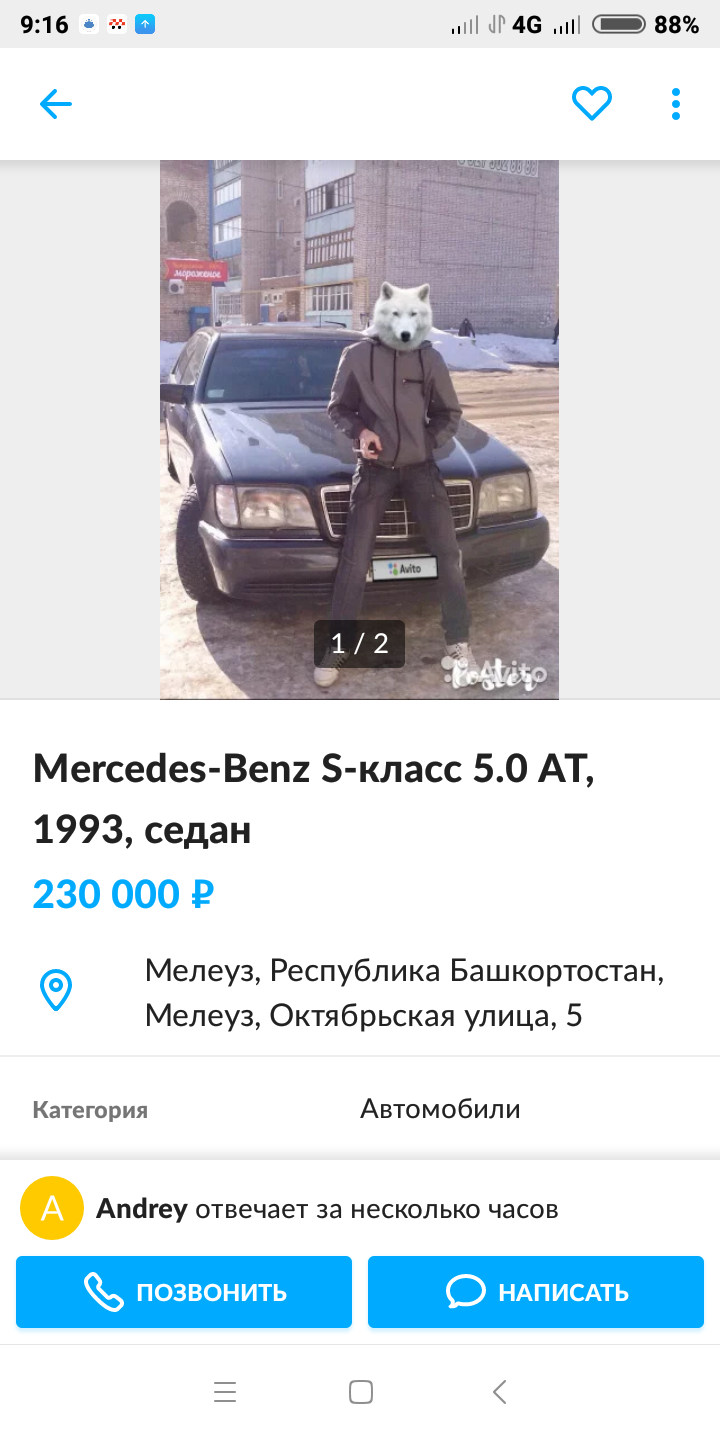Viewport: 720px width, 1440px height.
Task: Open the three-dot overflow menu
Action: 676,104
